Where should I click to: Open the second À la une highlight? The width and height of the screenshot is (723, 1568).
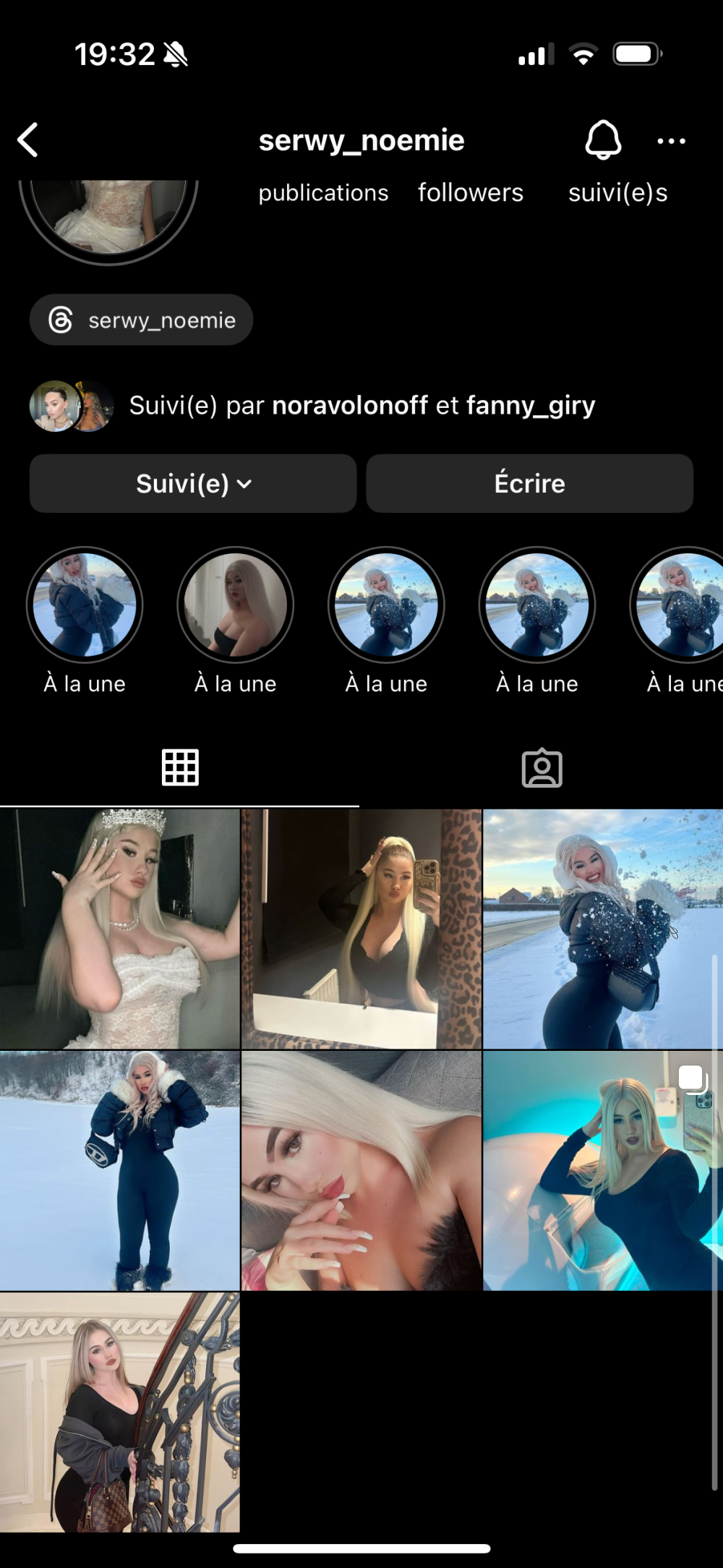coord(236,605)
